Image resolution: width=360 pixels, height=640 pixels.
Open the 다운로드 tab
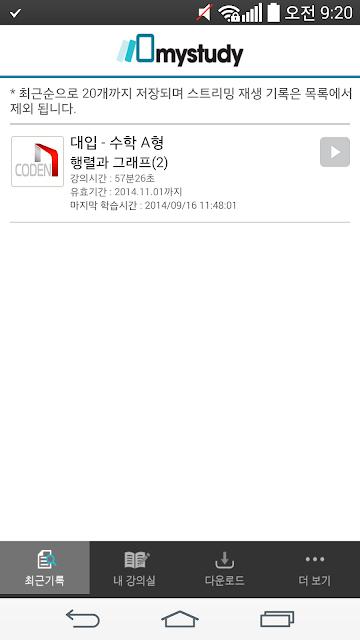224,569
